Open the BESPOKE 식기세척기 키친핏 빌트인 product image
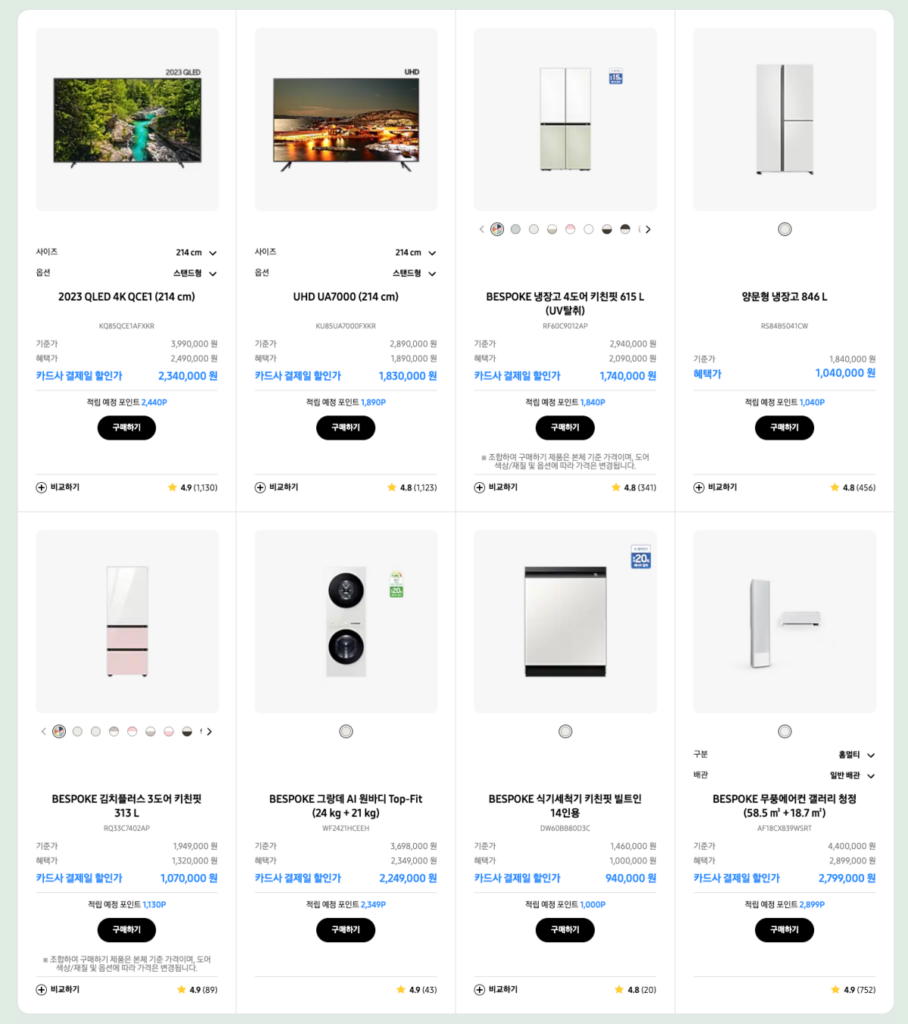908x1024 pixels. point(565,621)
